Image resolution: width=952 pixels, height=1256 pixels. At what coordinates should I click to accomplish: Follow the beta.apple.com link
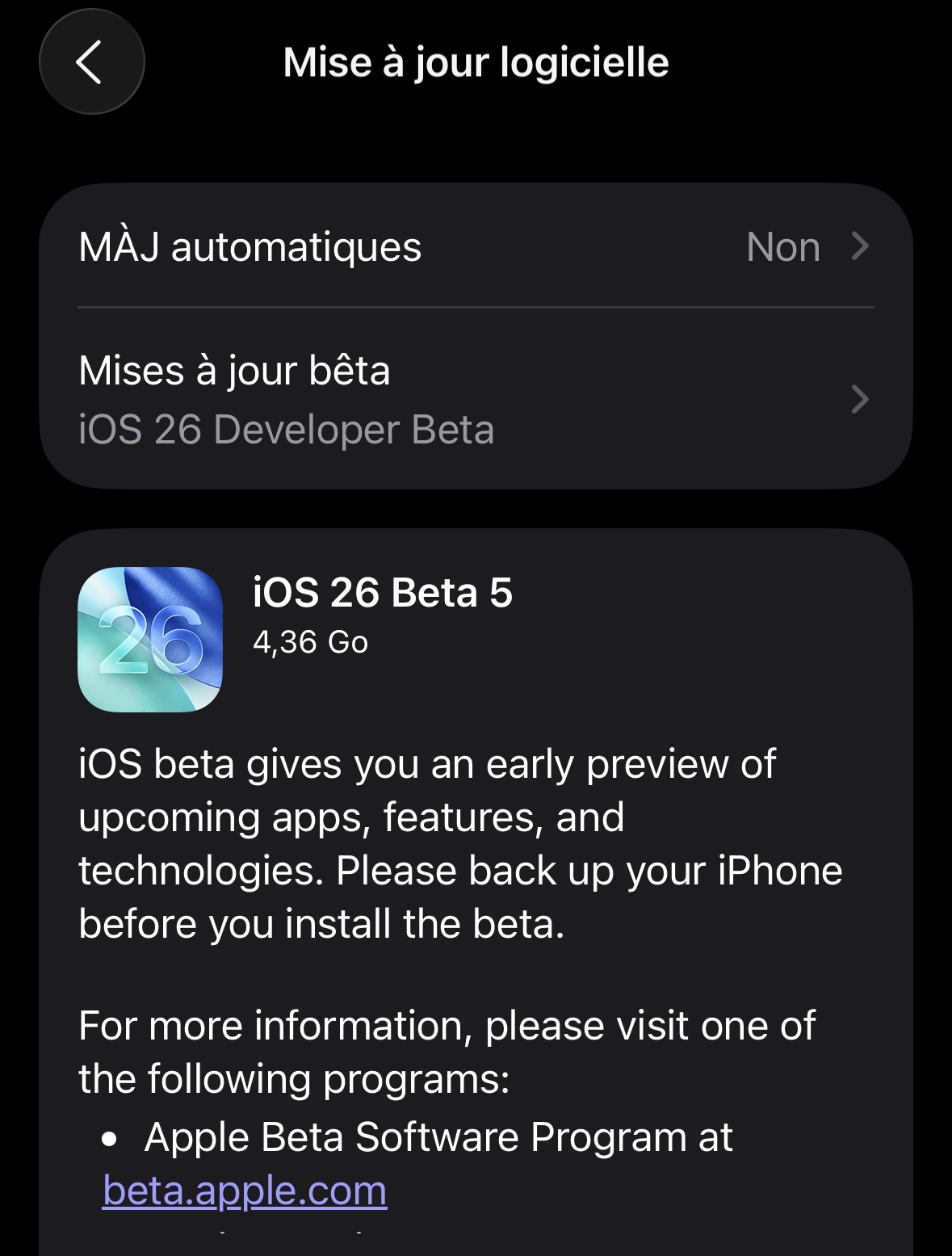point(245,1191)
